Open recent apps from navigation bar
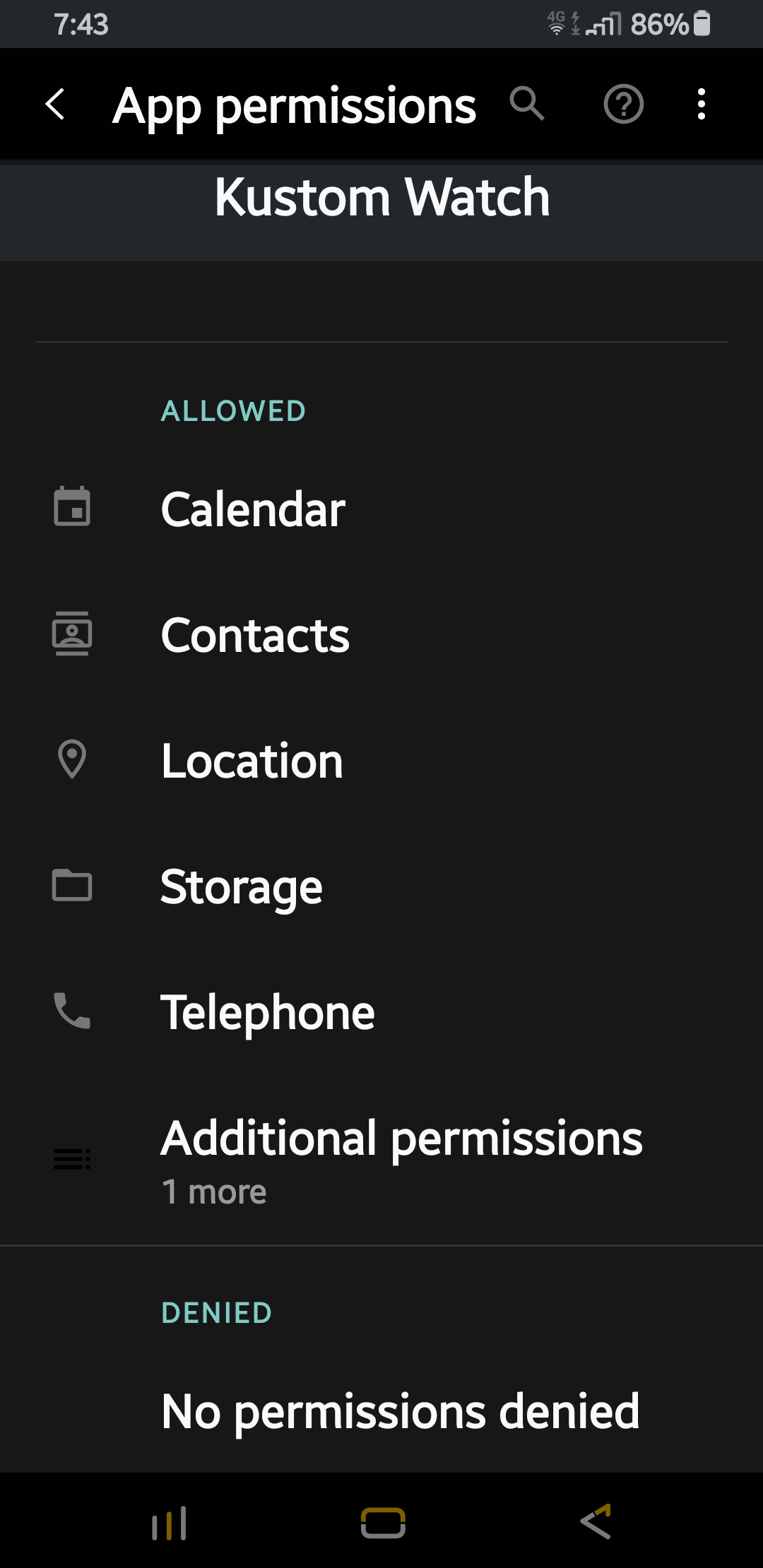Image resolution: width=763 pixels, height=1568 pixels. (x=170, y=1523)
